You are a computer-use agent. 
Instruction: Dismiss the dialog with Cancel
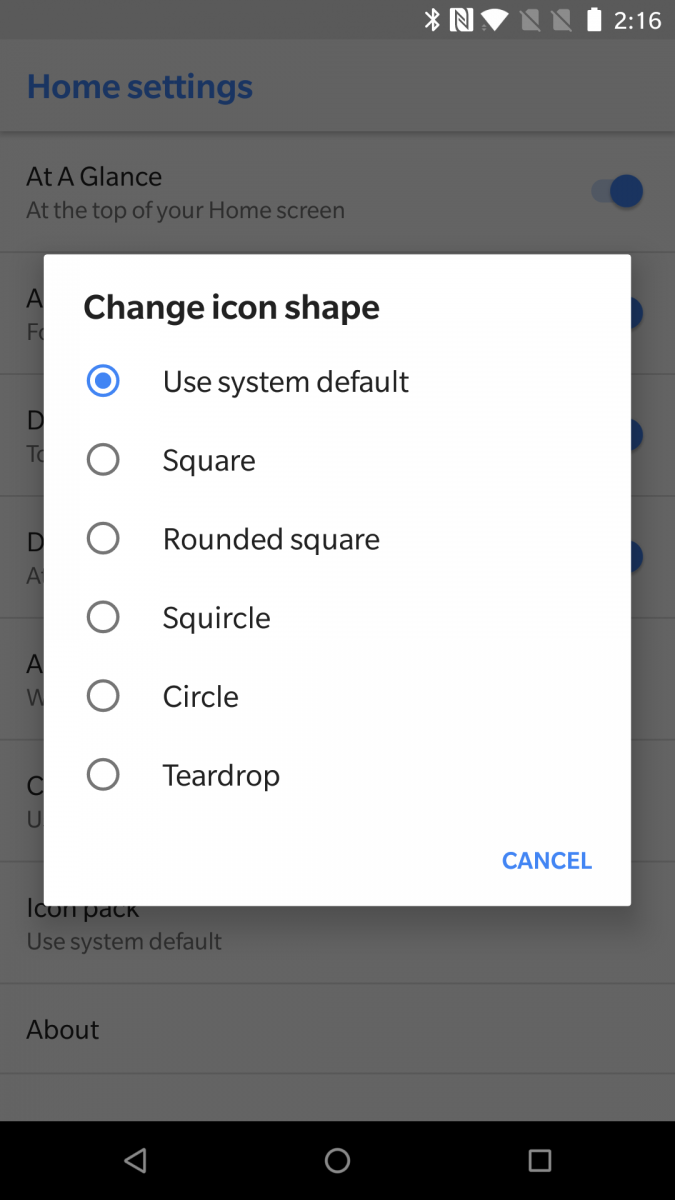[547, 861]
